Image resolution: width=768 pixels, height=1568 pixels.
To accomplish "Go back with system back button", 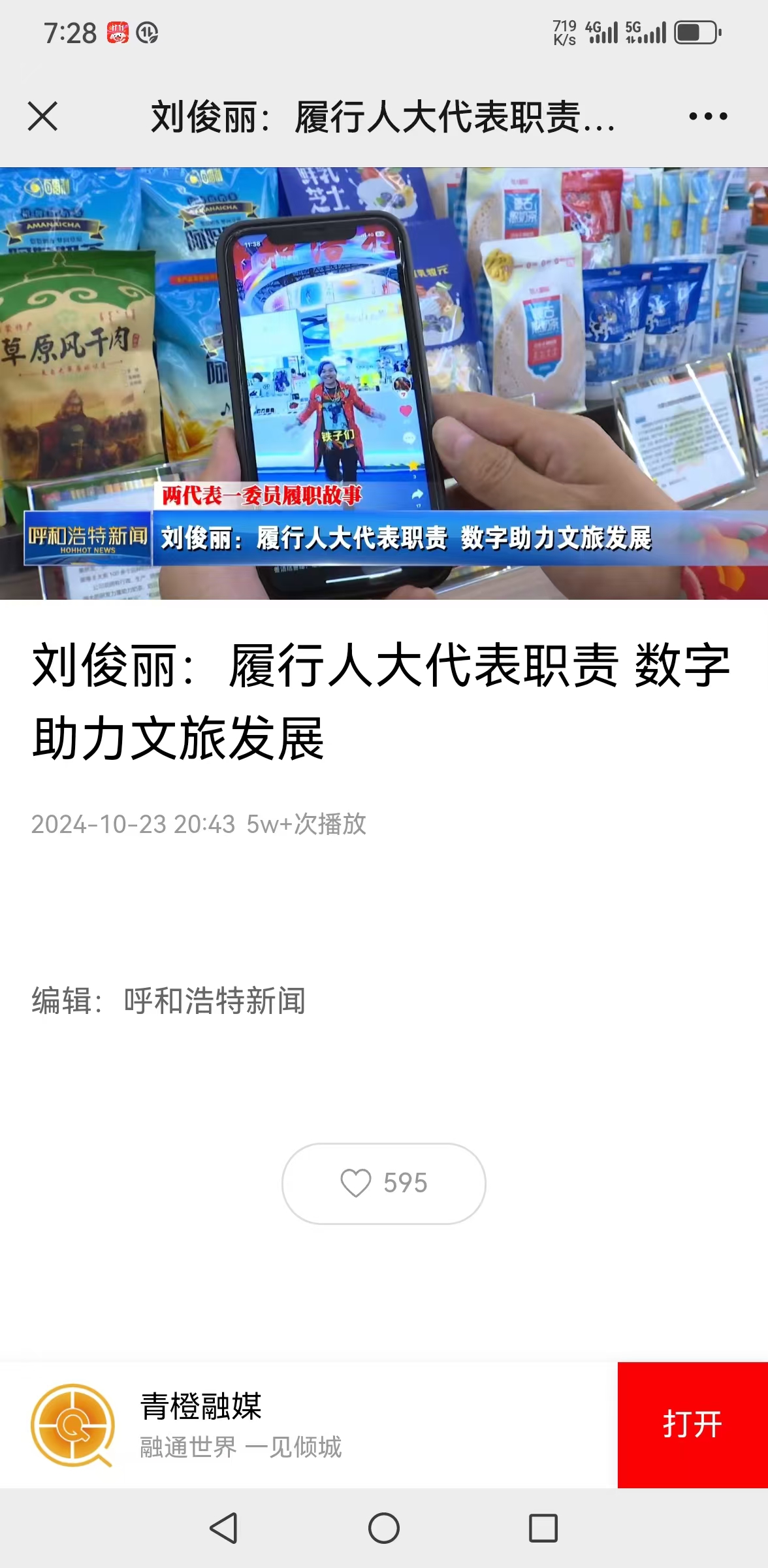I will click(x=223, y=1528).
